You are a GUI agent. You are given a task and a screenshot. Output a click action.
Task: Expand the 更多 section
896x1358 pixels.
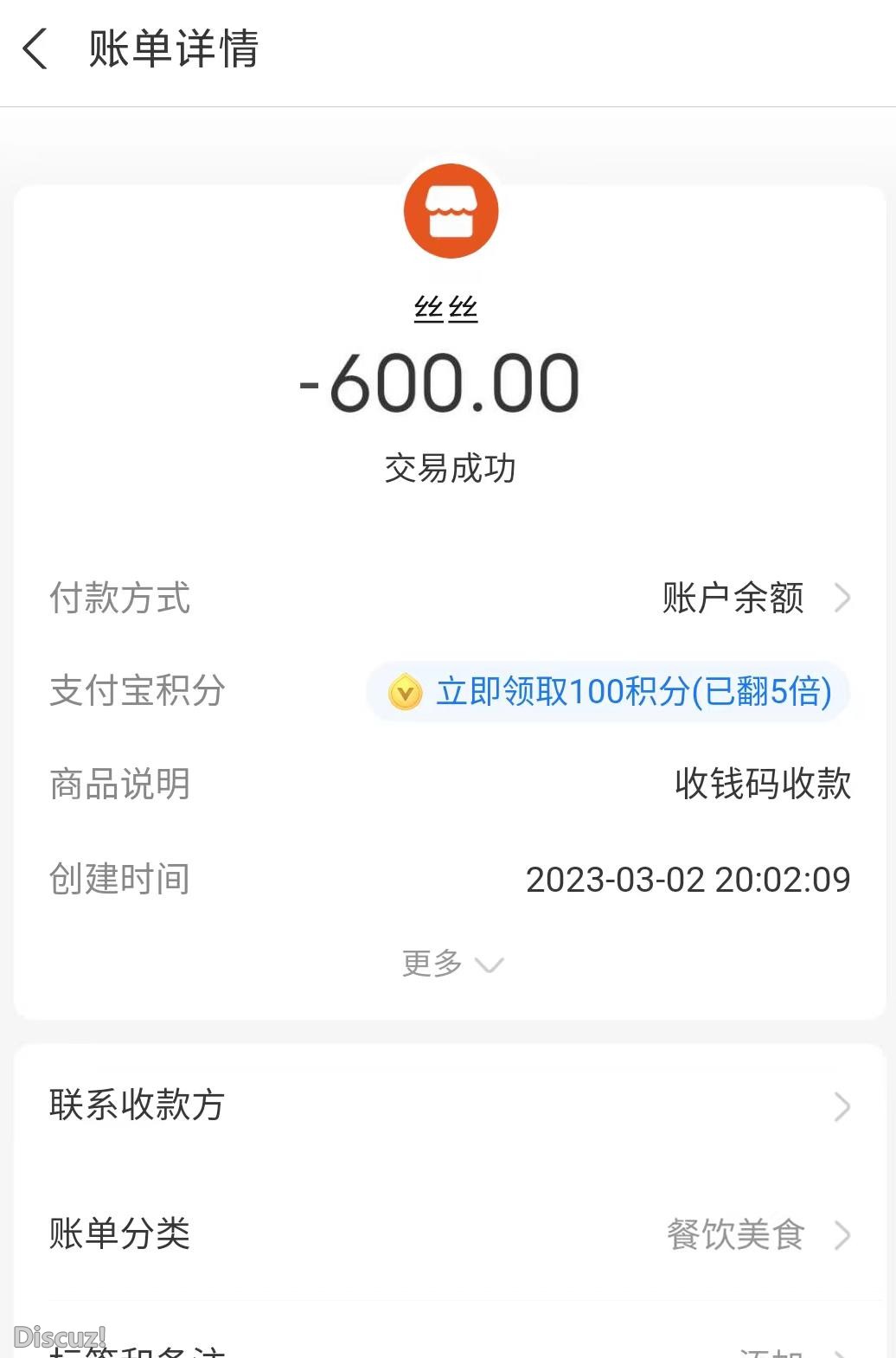point(430,963)
